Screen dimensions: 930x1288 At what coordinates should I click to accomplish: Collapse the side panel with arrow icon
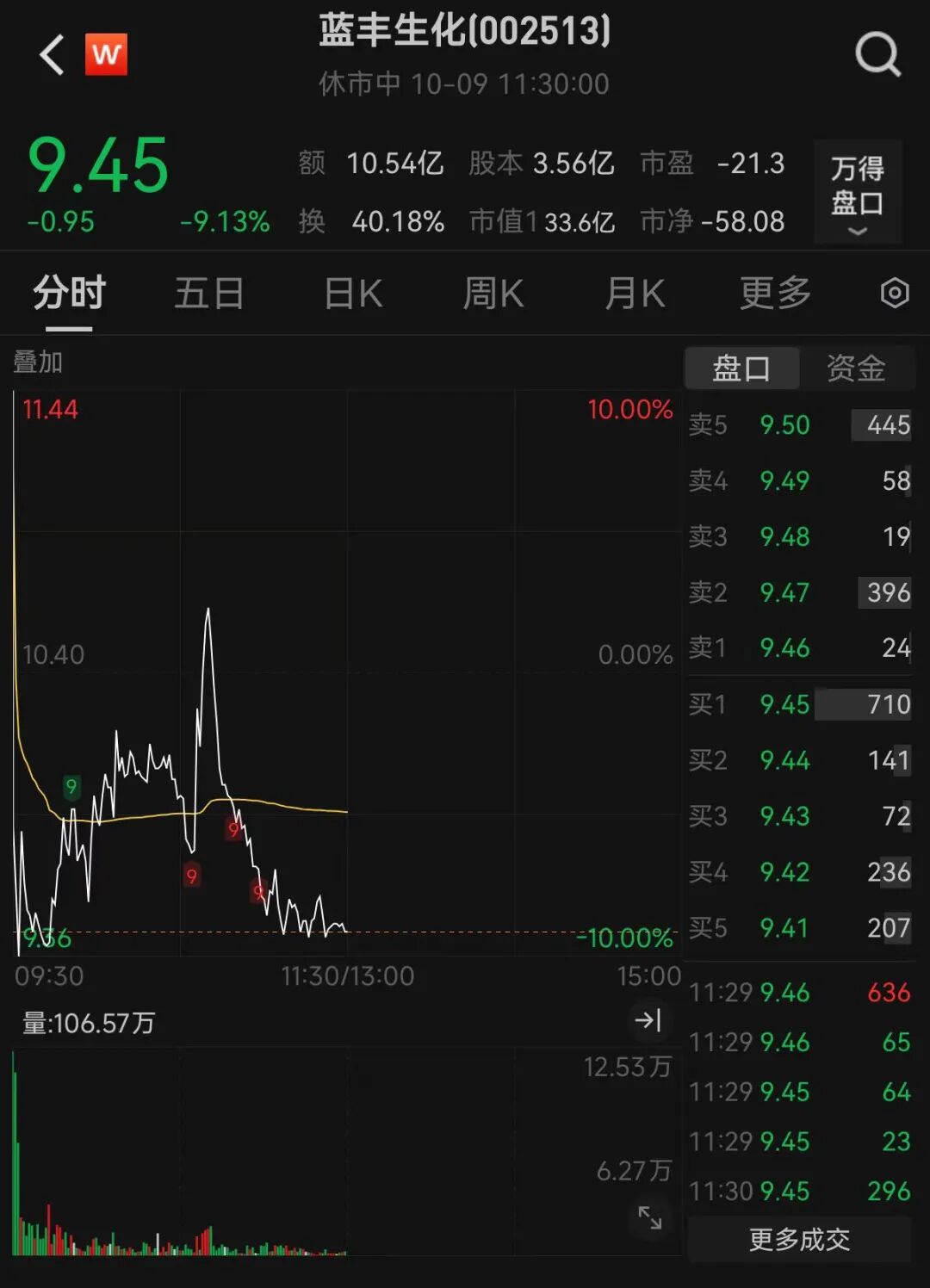pyautogui.click(x=648, y=1020)
